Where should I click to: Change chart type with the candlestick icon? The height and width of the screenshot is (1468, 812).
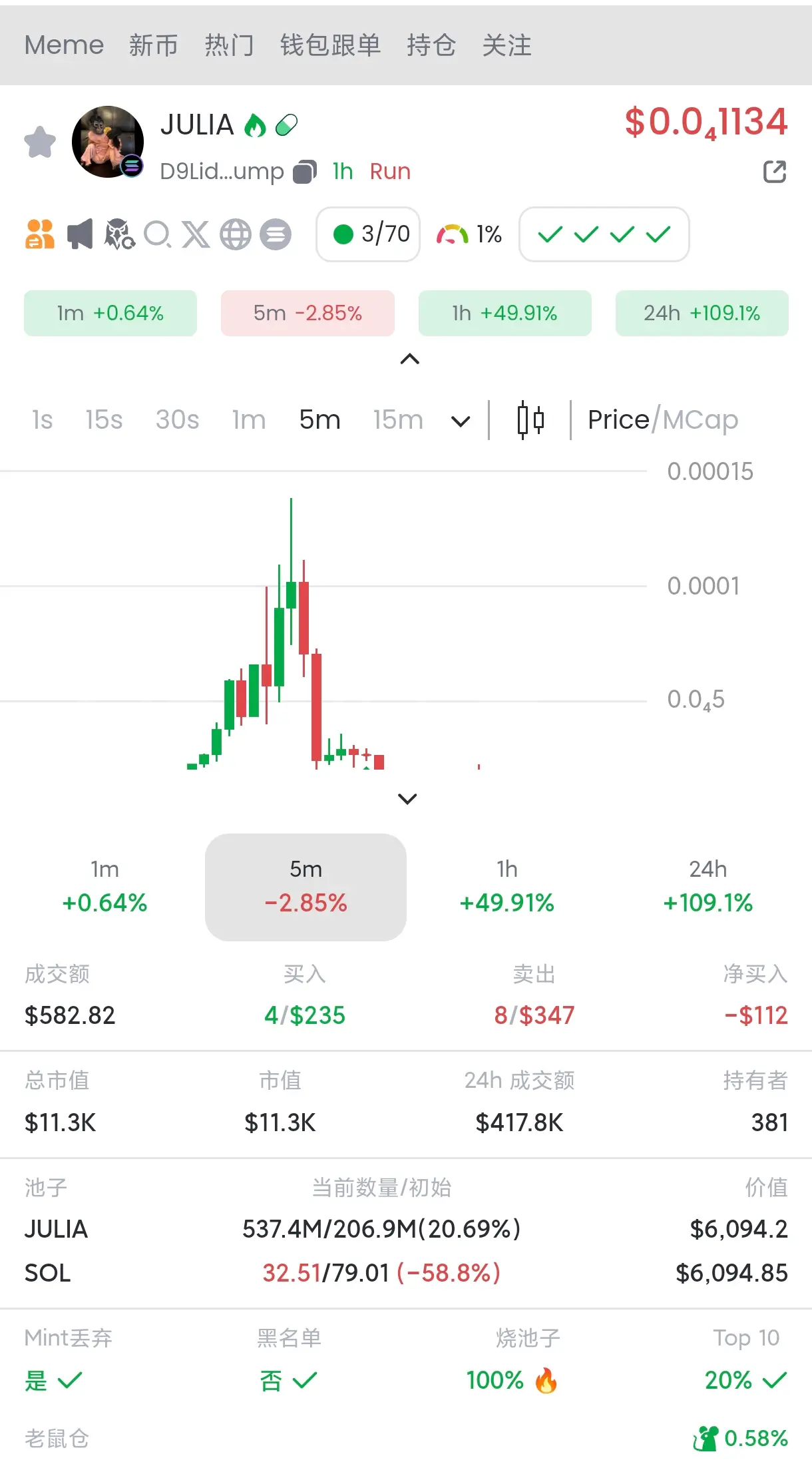coord(530,420)
